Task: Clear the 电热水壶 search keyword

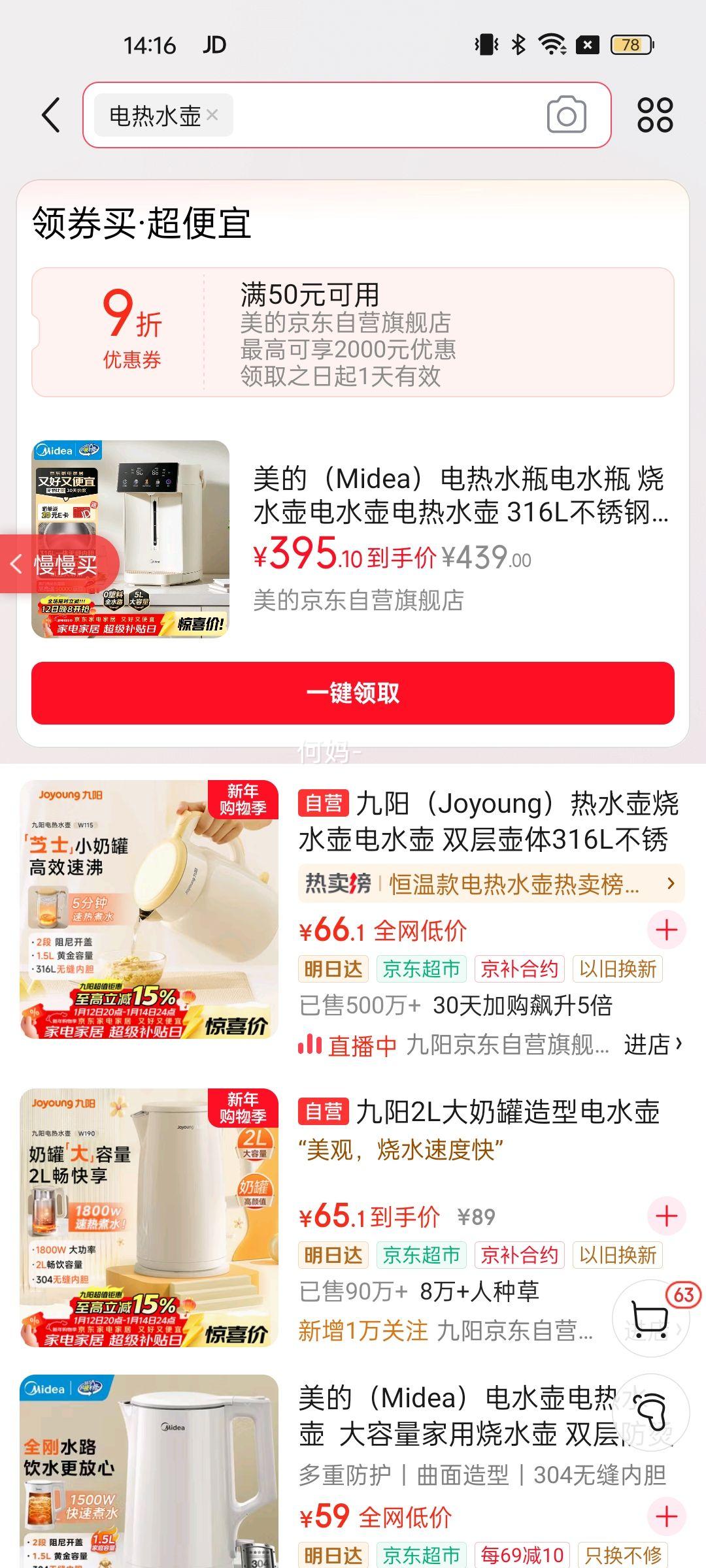Action: click(x=211, y=116)
